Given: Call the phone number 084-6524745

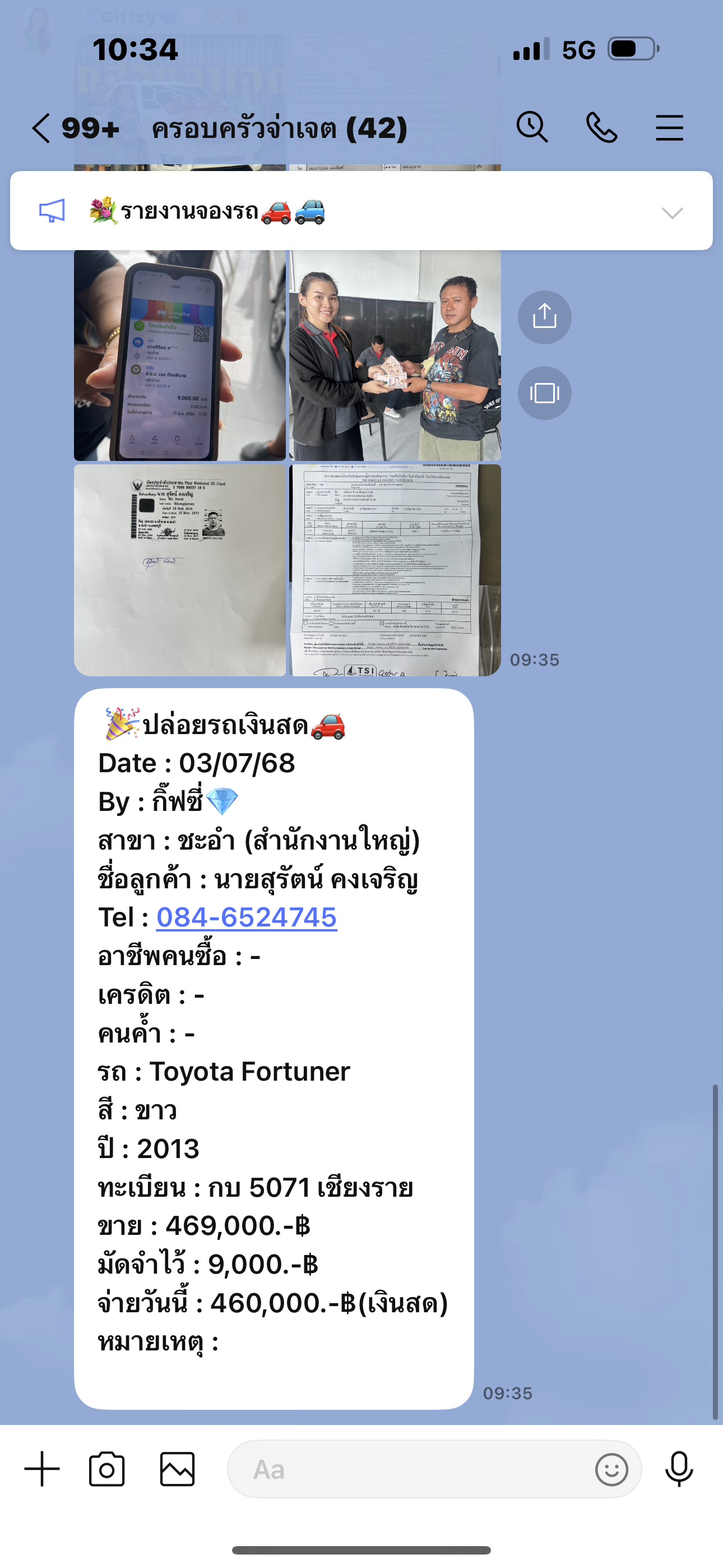Looking at the screenshot, I should [x=247, y=917].
